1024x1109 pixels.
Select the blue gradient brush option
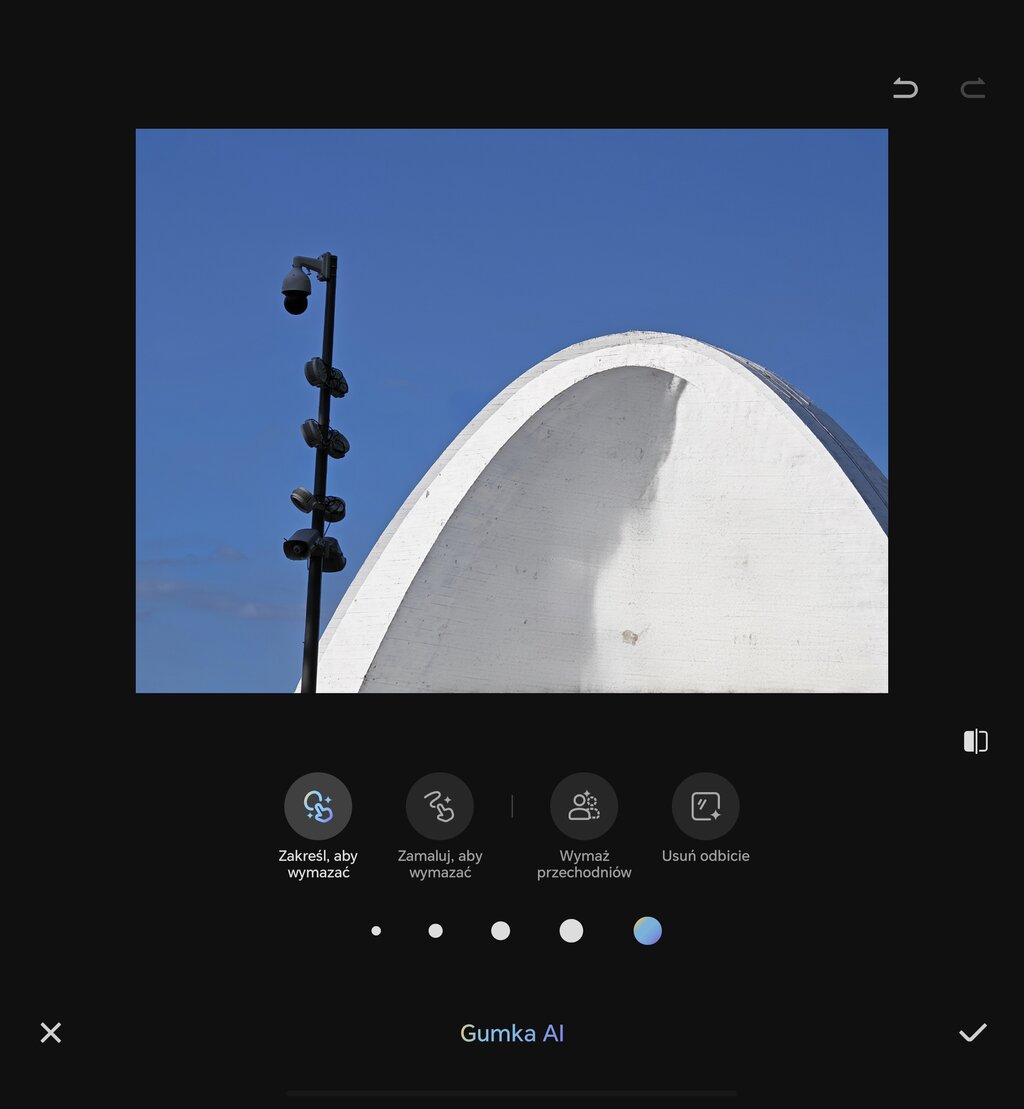(648, 931)
